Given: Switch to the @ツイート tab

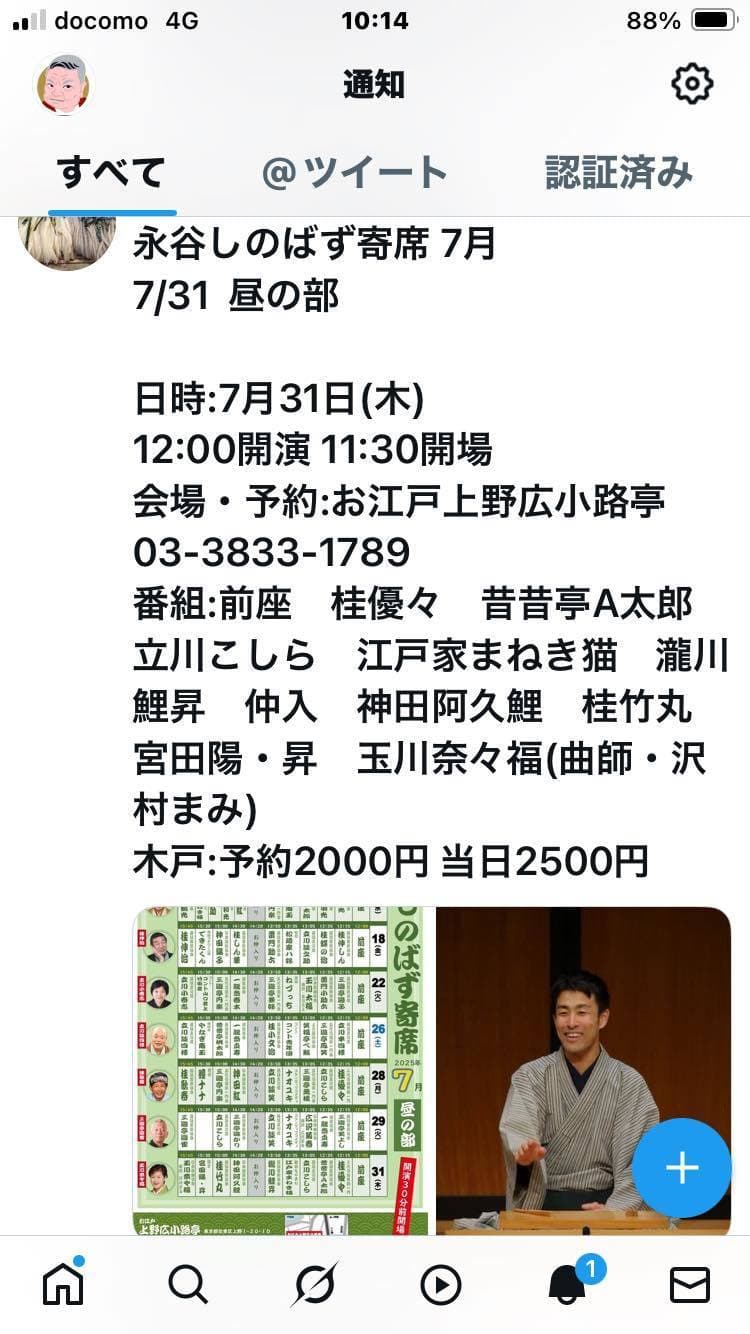Looking at the screenshot, I should tap(354, 172).
